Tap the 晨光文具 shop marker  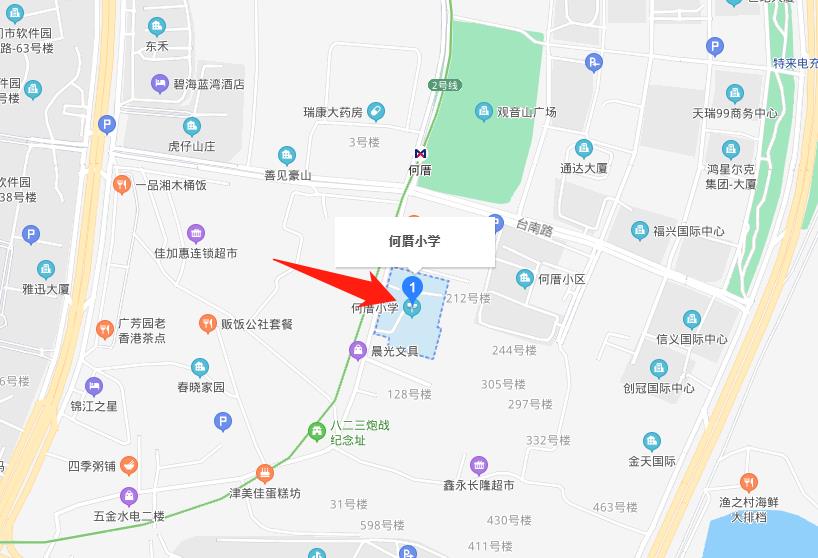357,350
